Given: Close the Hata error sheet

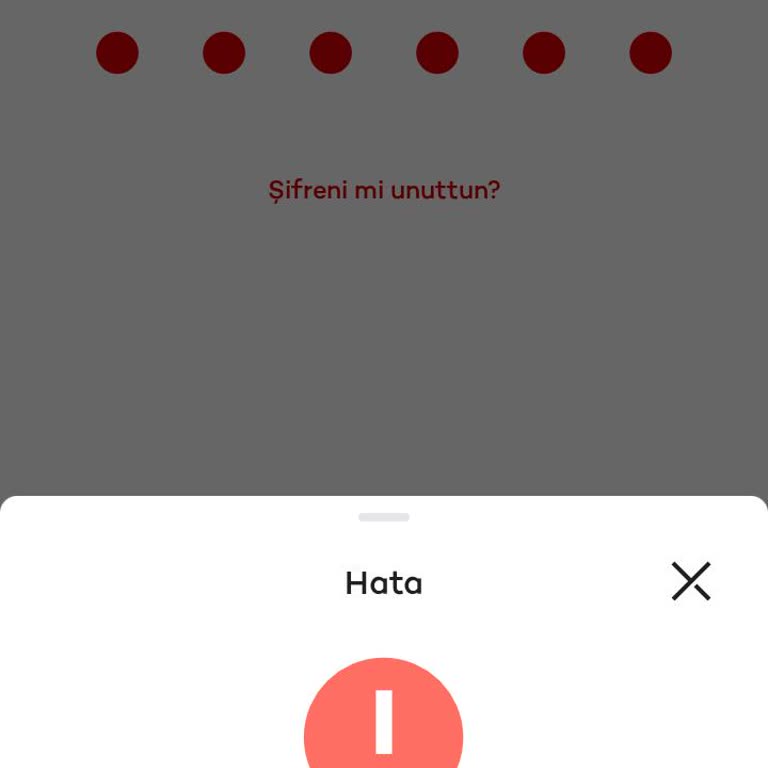Looking at the screenshot, I should coord(690,581).
